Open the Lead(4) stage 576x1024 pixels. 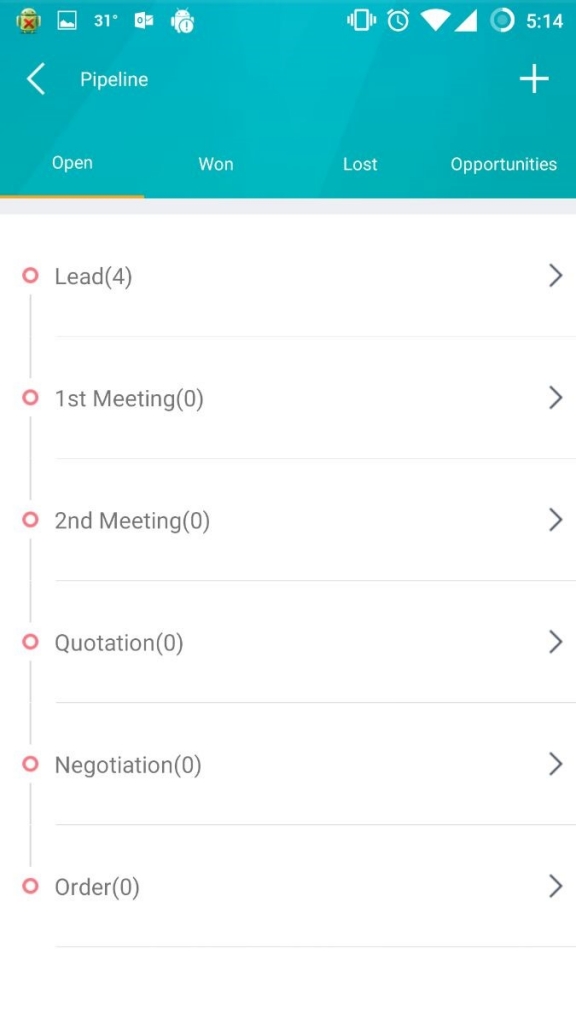point(288,276)
